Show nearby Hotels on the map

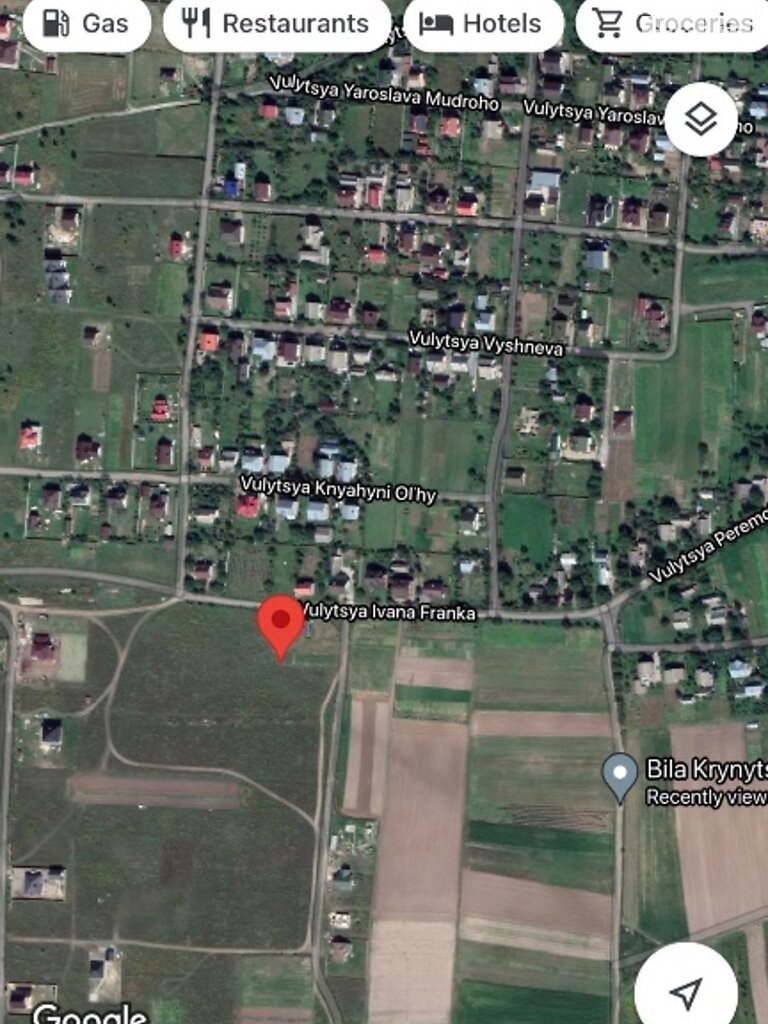click(x=483, y=23)
